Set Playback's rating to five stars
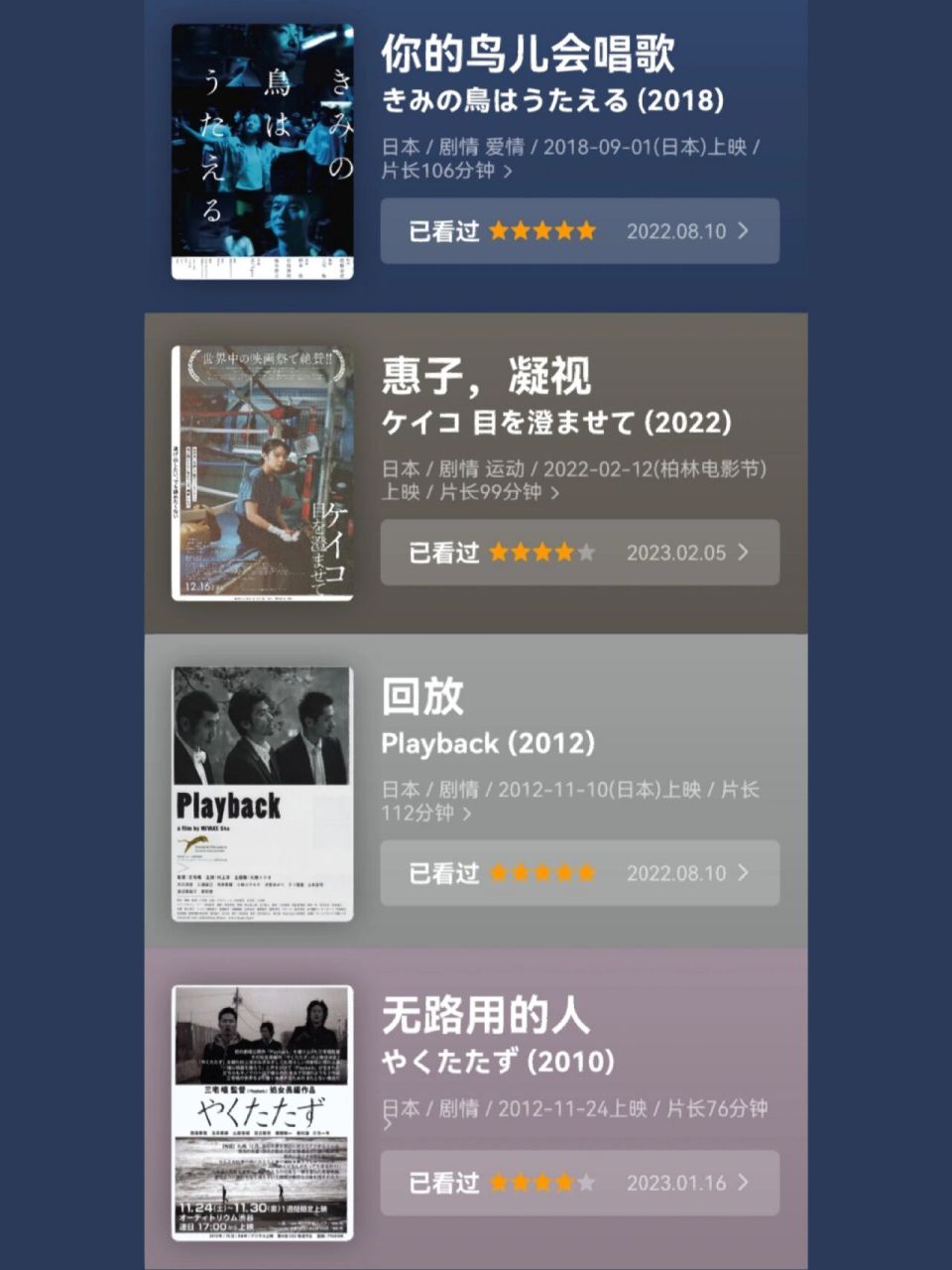Viewport: 952px width, 1270px height. point(590,873)
